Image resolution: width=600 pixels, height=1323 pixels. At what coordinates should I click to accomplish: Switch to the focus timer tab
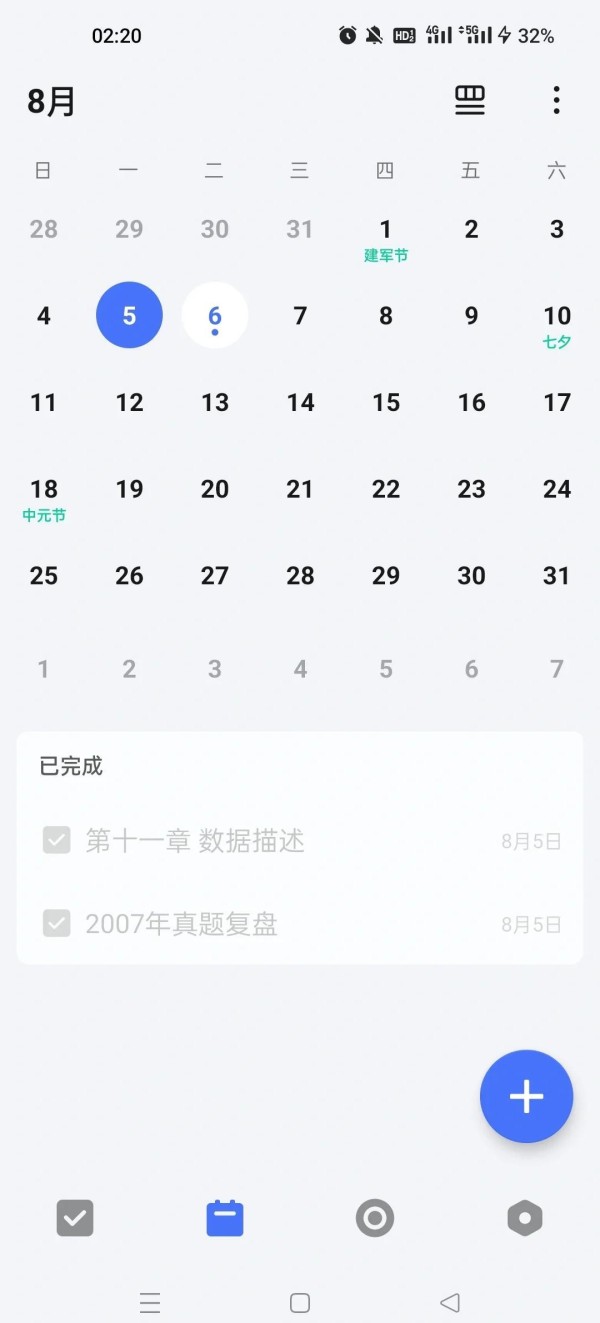pos(375,1218)
